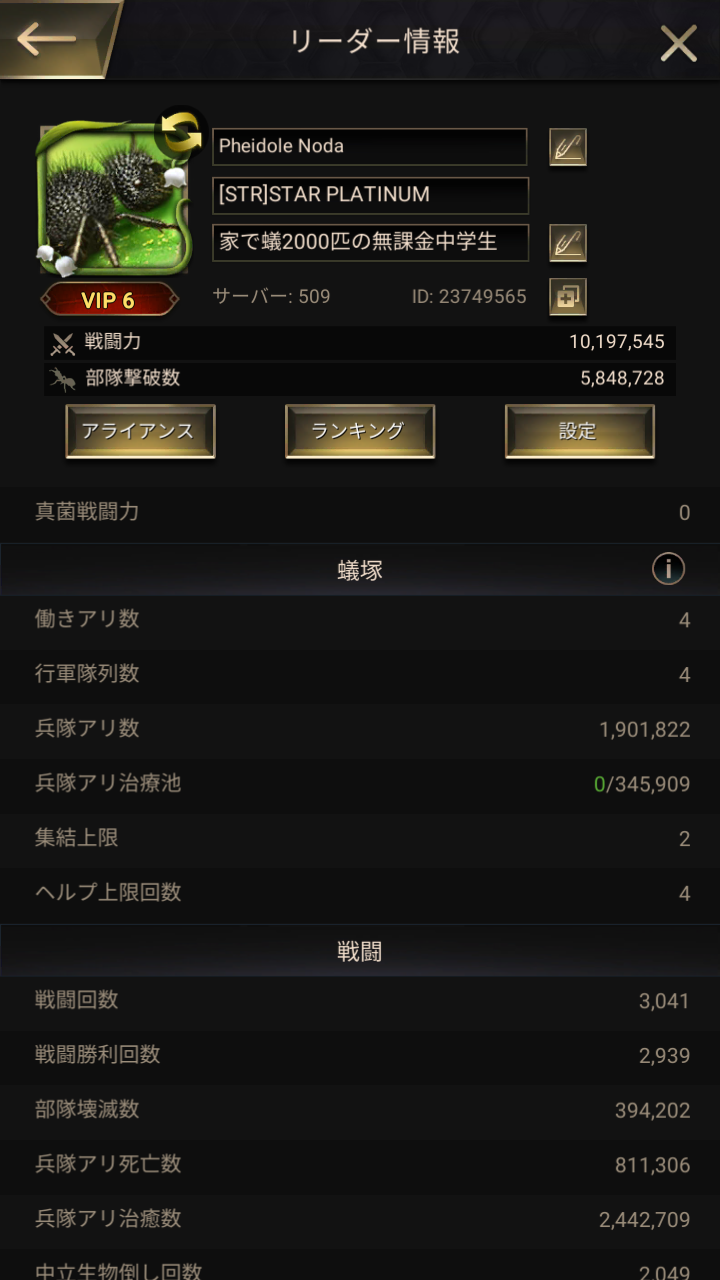Open the アライアンス button

(140, 431)
